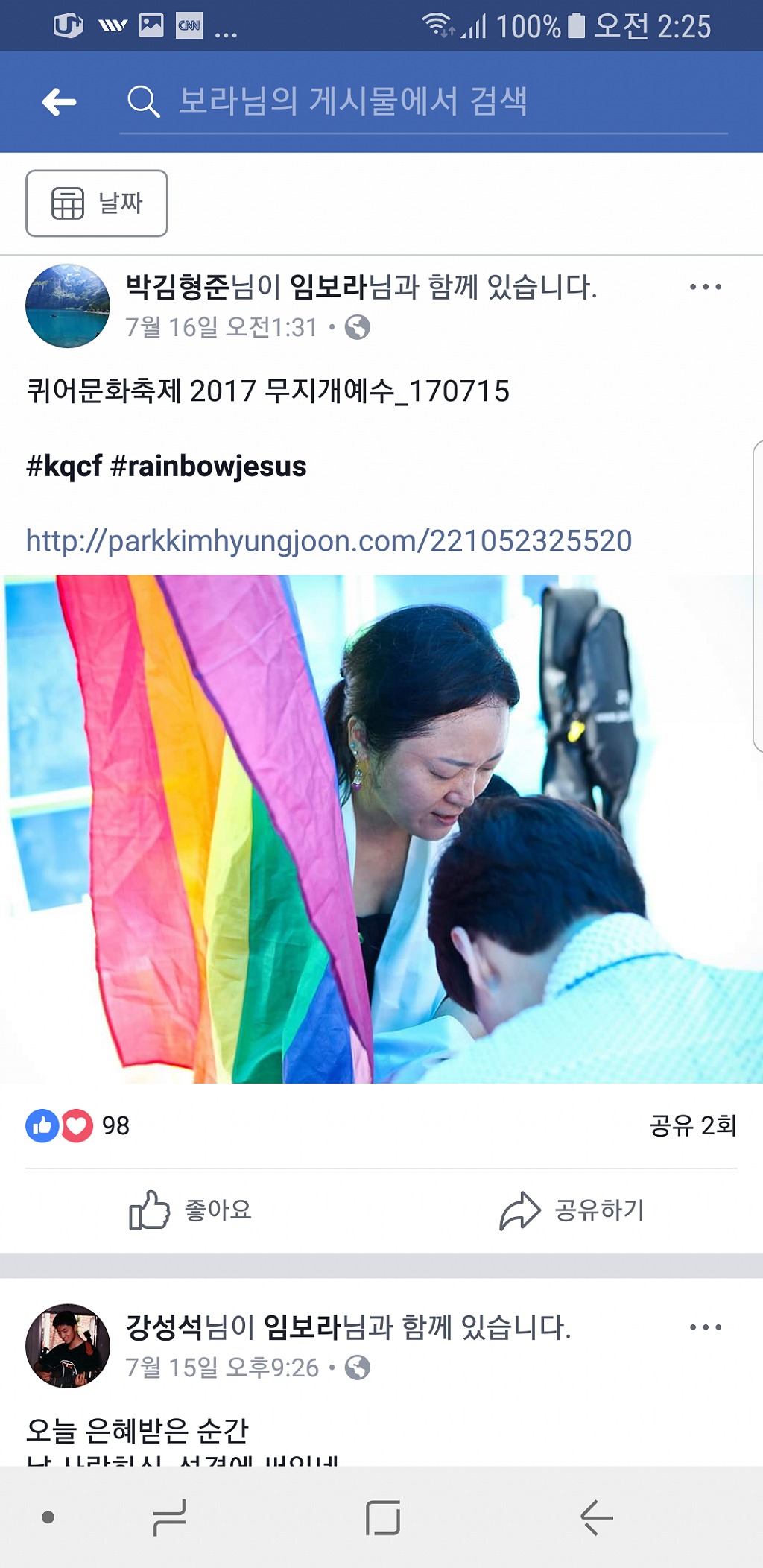Open the #kqcf hashtag
Screen dimensions: 763x1568
pos(64,467)
